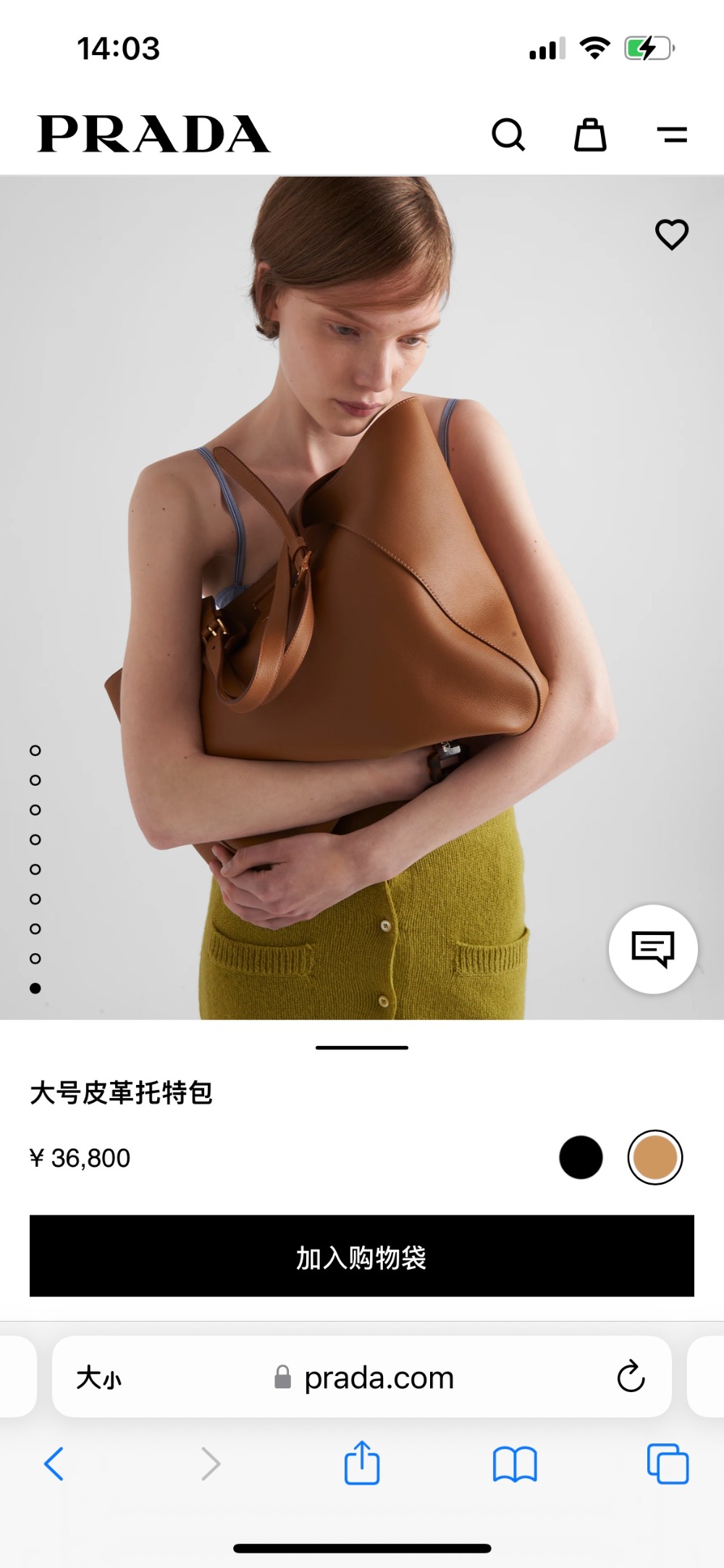Reload the prada.com page

(631, 1377)
